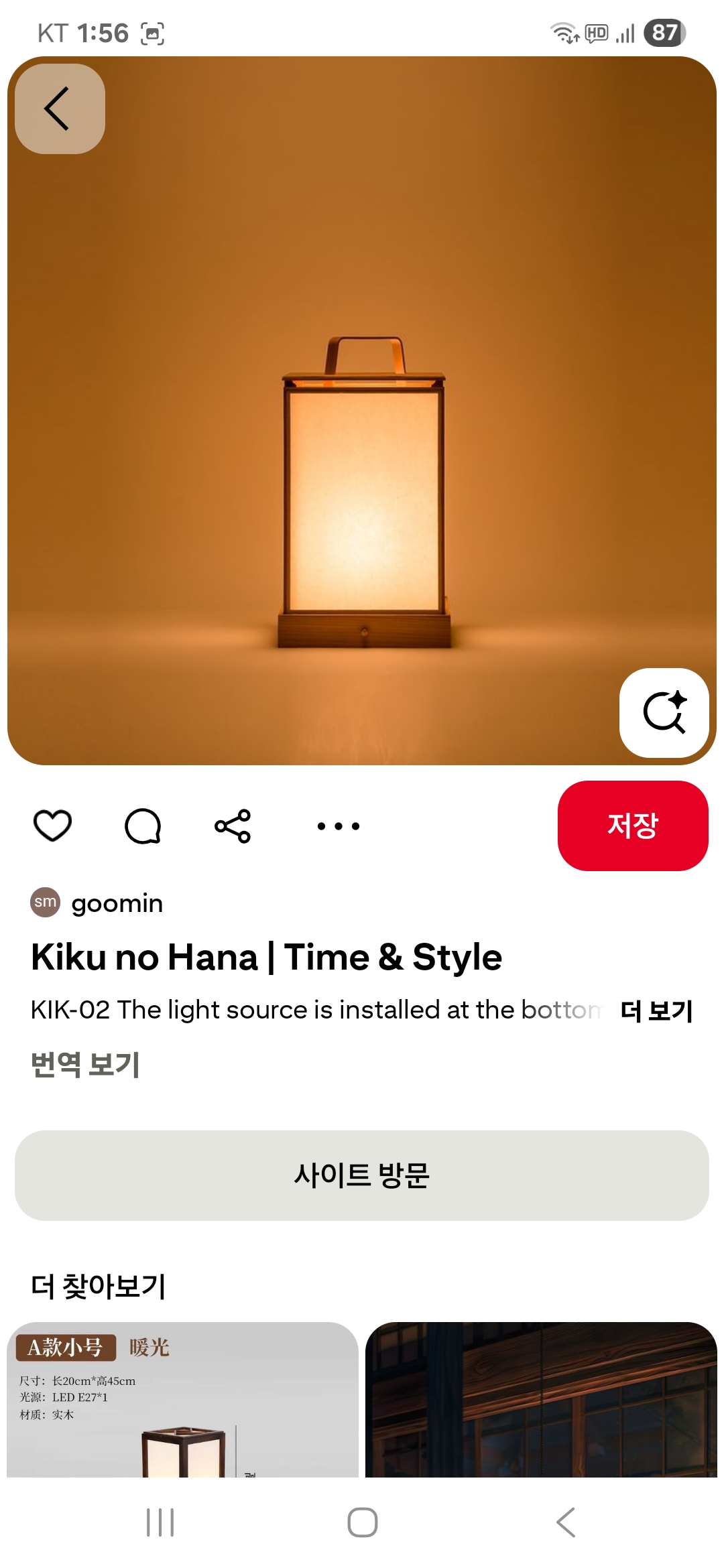Open the three-dot more options menu
Viewport: 724px width, 1568px height.
(339, 826)
